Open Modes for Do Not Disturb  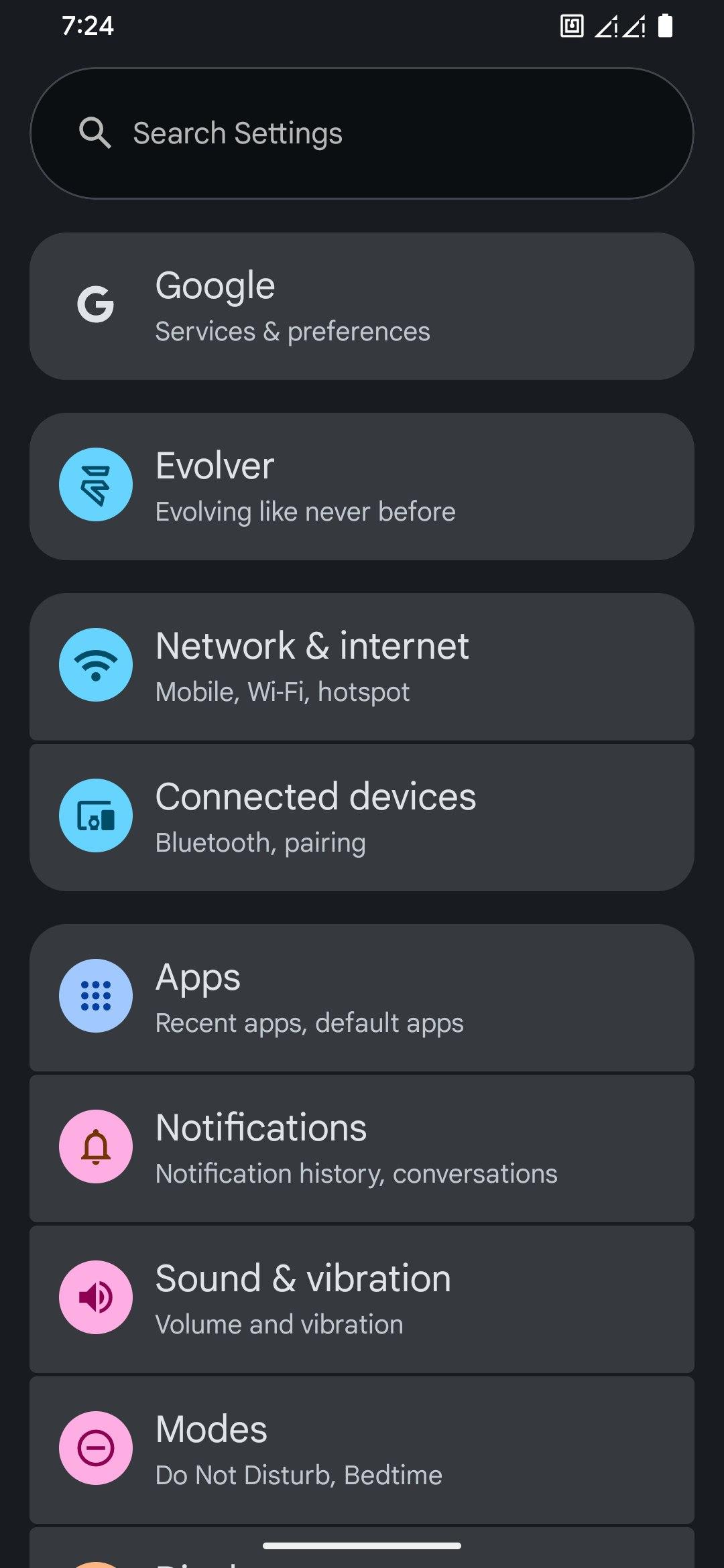(x=362, y=1450)
